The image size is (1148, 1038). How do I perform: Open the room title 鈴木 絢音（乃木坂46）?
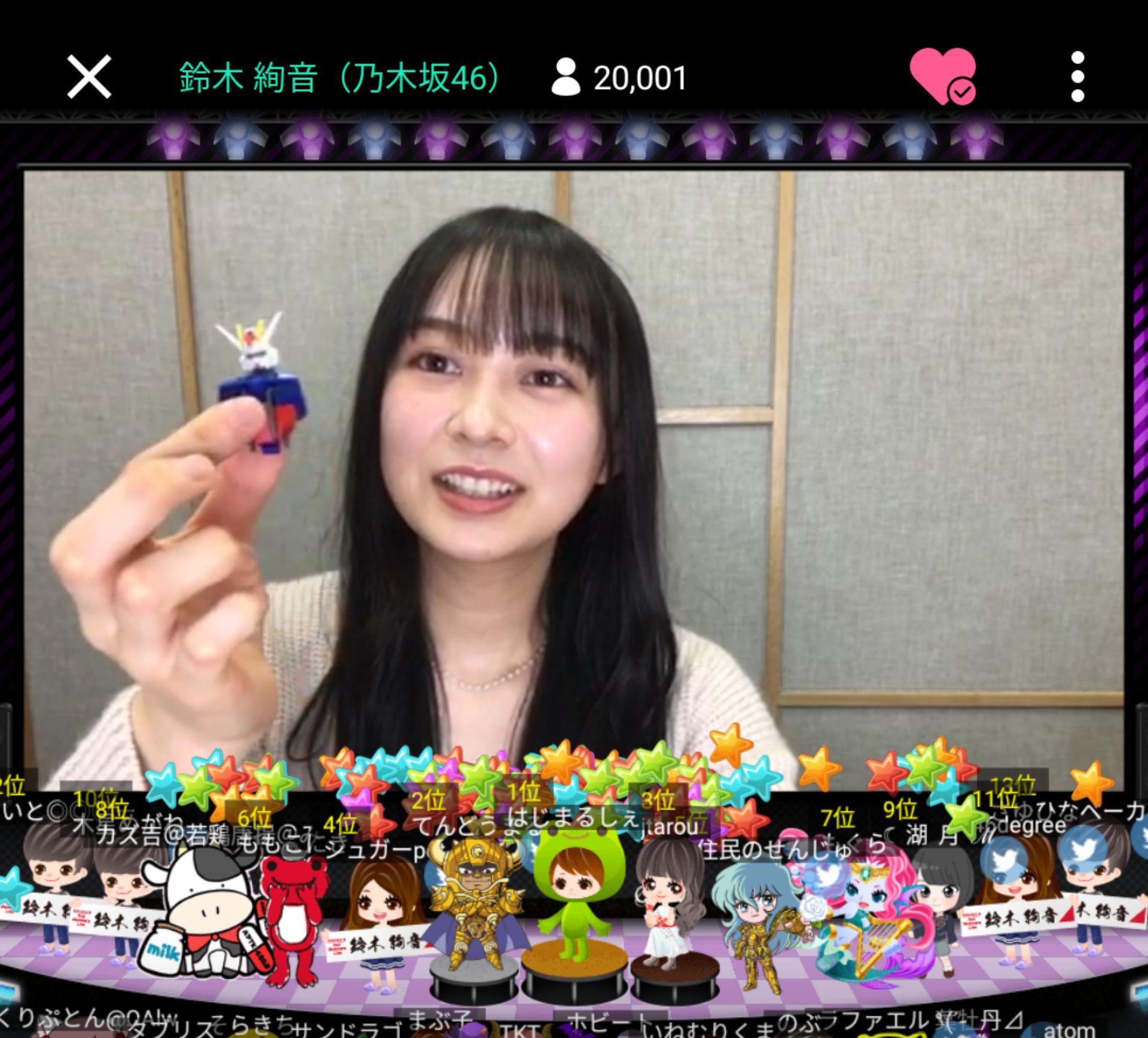coord(340,78)
